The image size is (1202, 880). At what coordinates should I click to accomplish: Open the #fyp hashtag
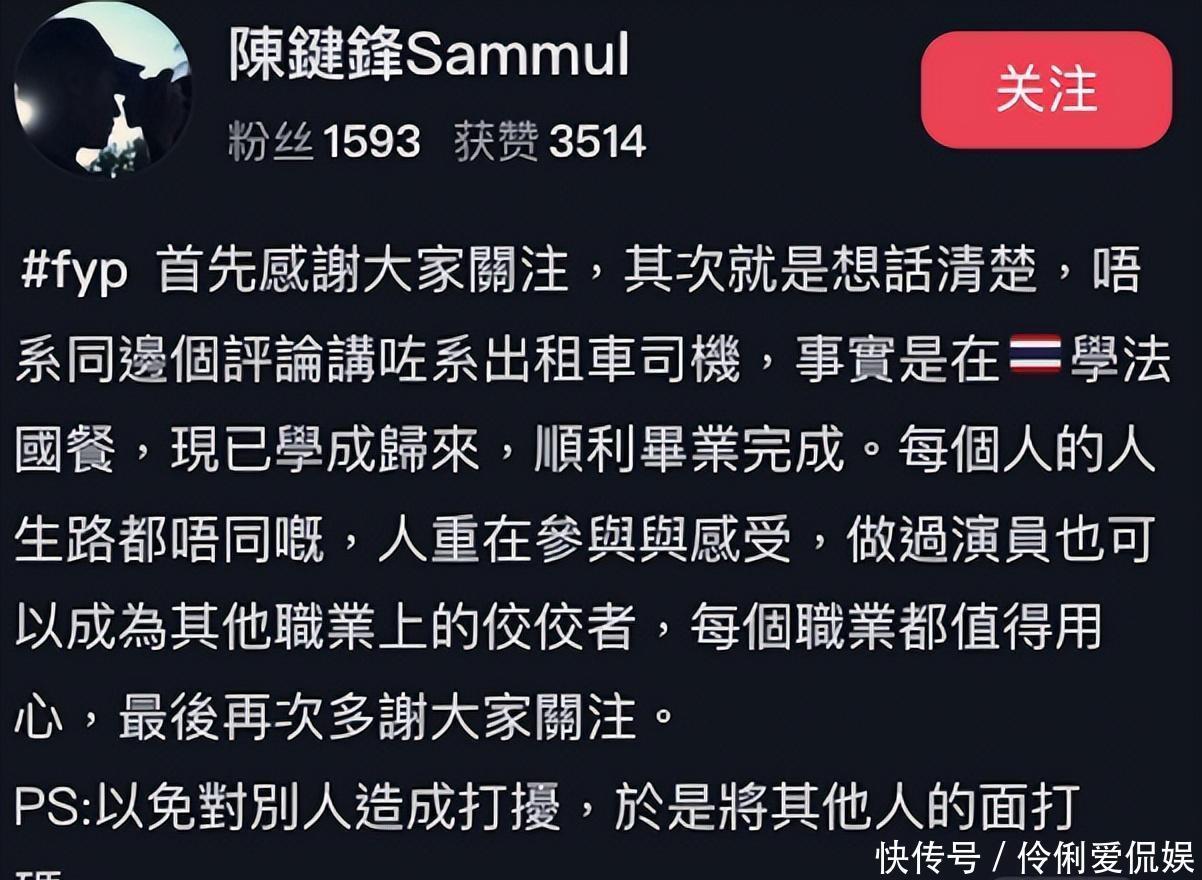pyautogui.click(x=74, y=273)
